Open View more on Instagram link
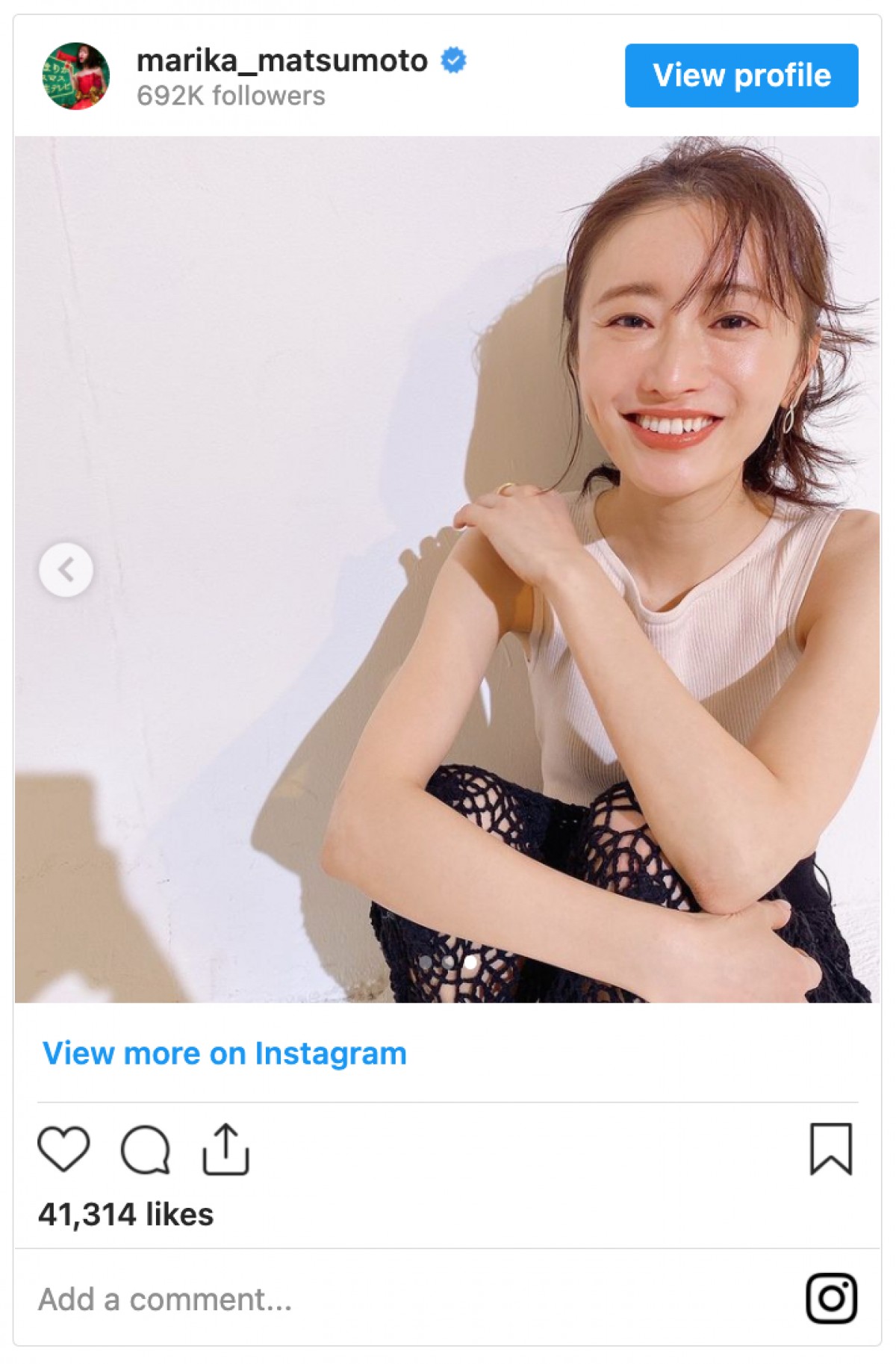This screenshot has width=896, height=1364. coord(224,1053)
